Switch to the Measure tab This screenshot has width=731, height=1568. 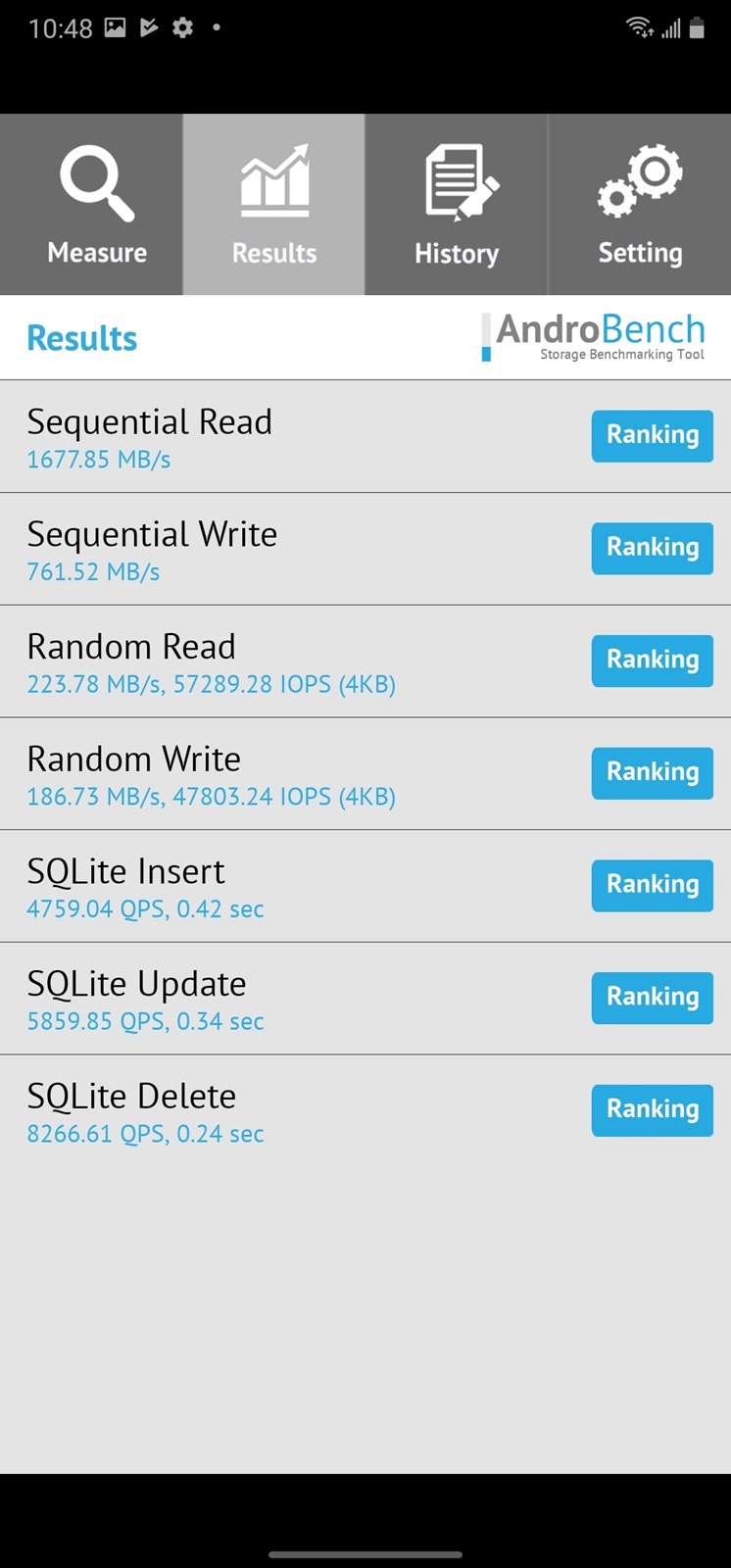coord(91,206)
